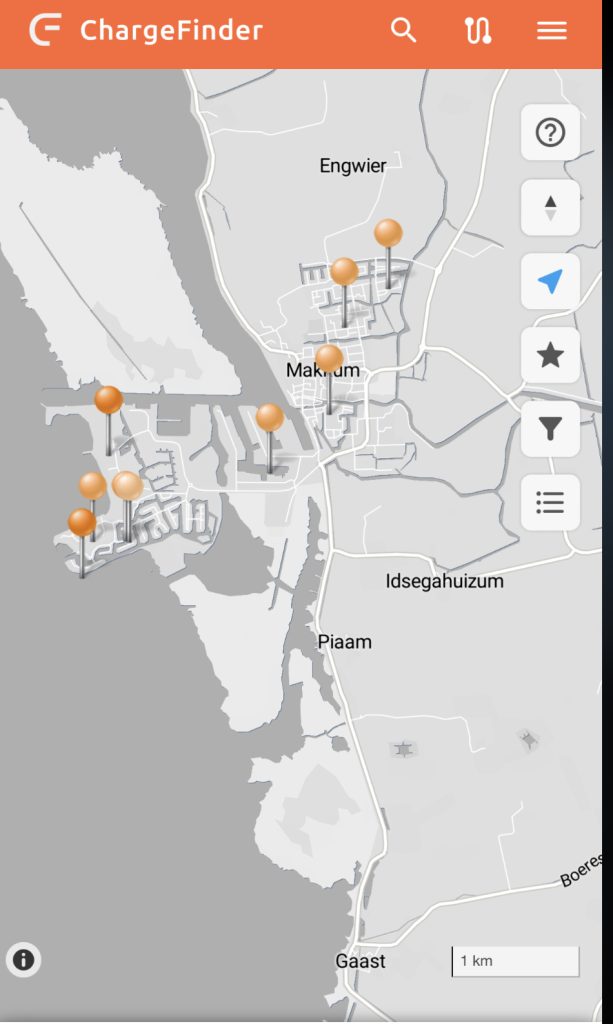Show charging stations as list
This screenshot has width=613, height=1024.
coord(550,502)
